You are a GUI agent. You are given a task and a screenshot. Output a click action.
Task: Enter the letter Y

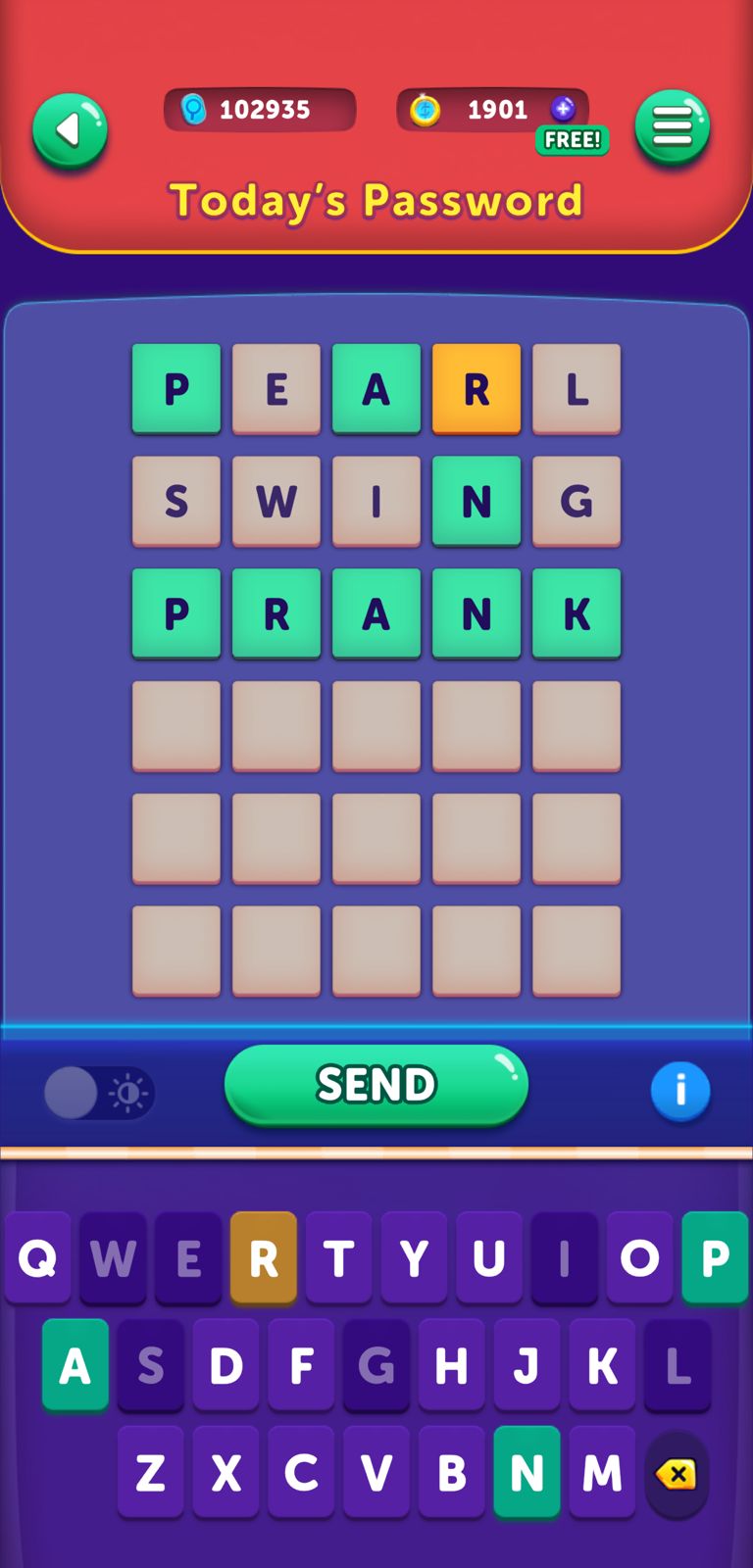click(414, 1257)
